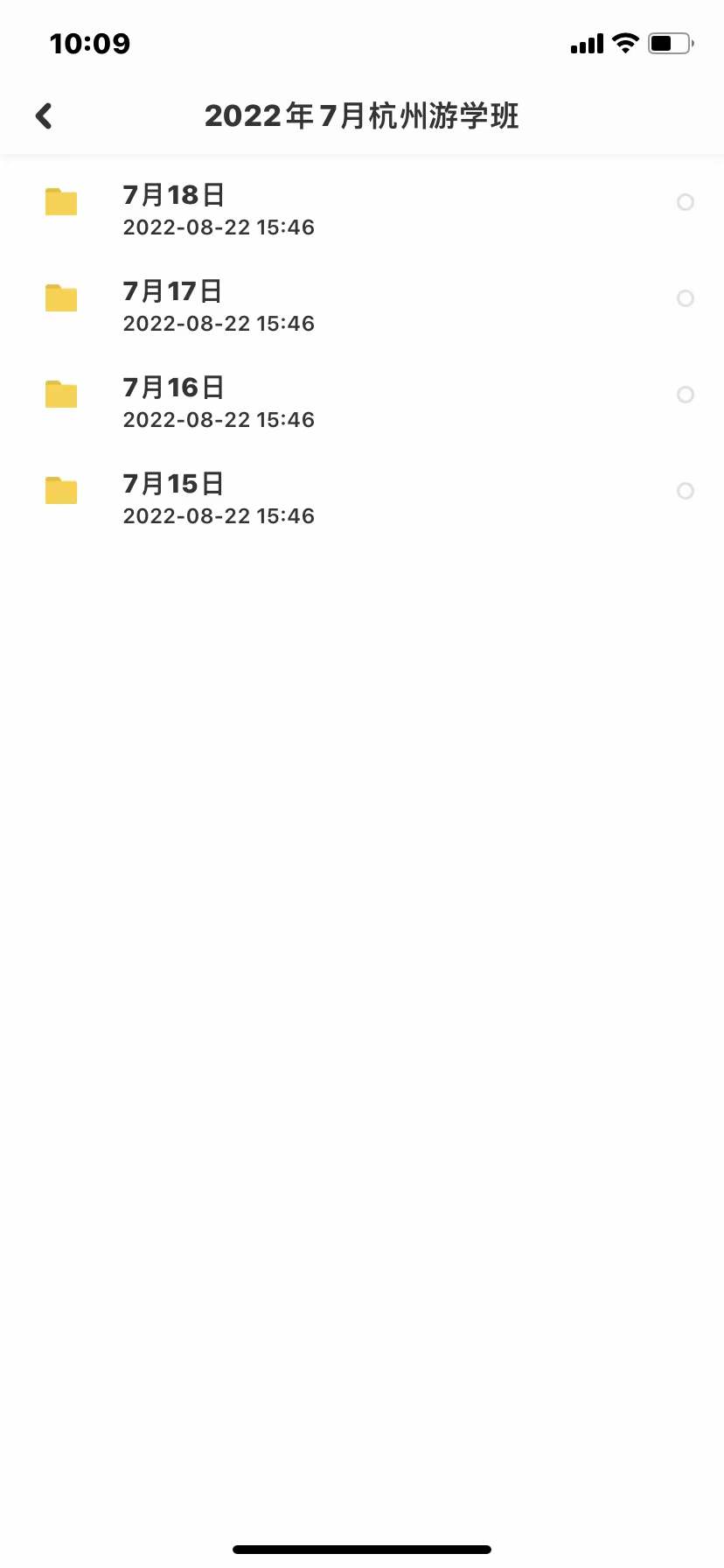This screenshot has height=1568, width=724.
Task: Tap the Wi-Fi indicator in the status bar
Action: [624, 42]
